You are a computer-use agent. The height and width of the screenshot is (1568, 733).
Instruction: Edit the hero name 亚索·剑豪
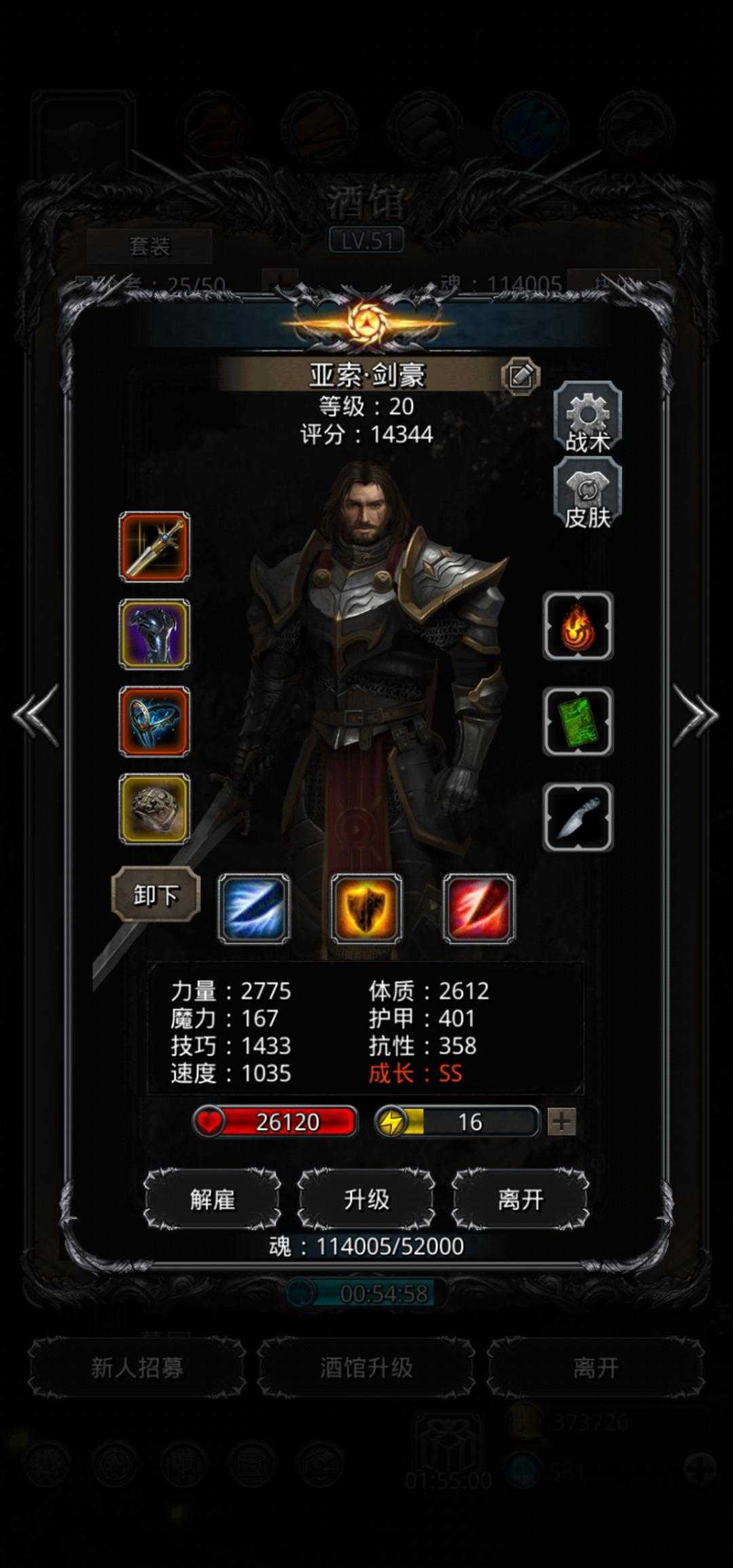click(x=520, y=376)
